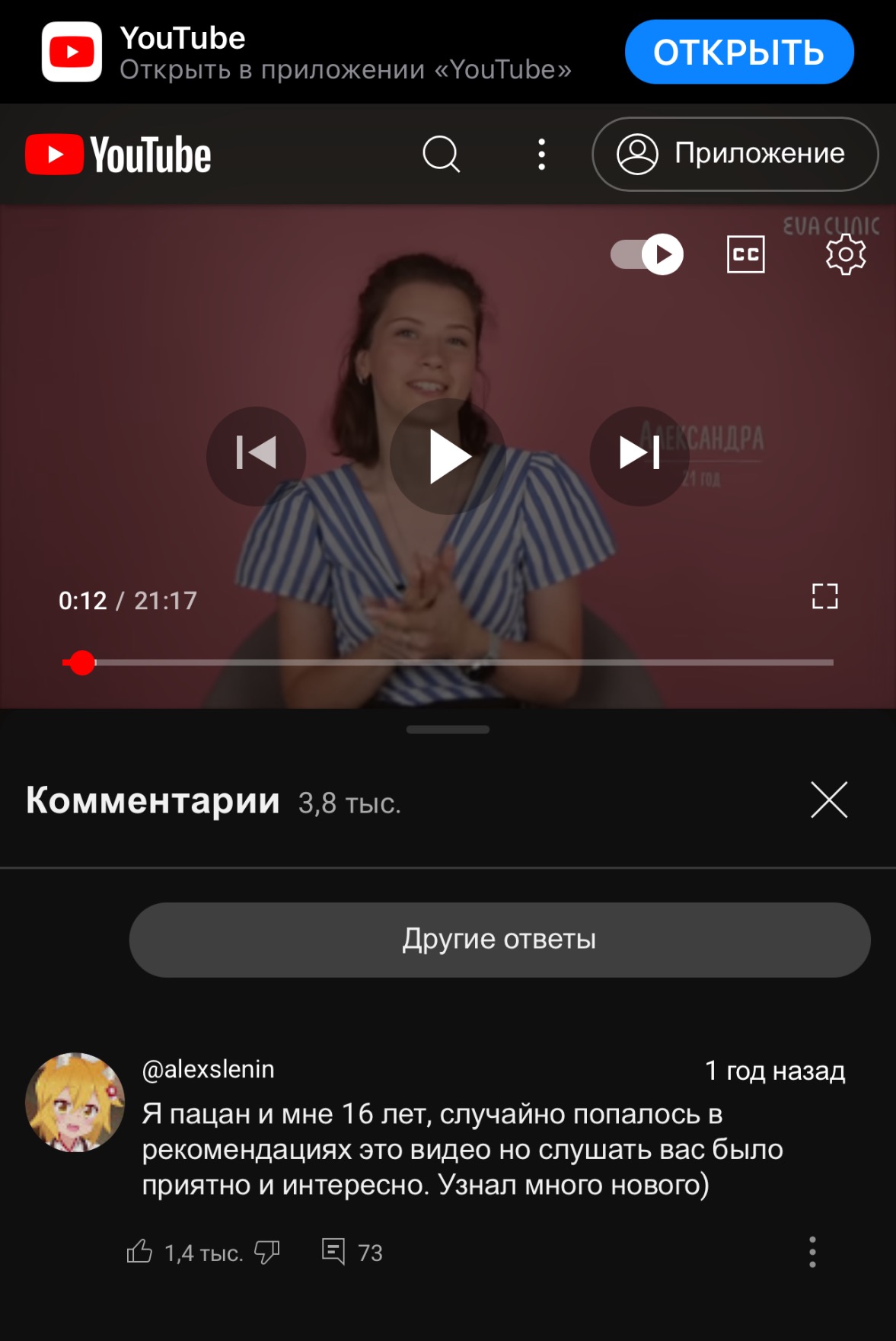Toggle autoplay switch in the player
The image size is (896, 1341).
click(x=647, y=254)
